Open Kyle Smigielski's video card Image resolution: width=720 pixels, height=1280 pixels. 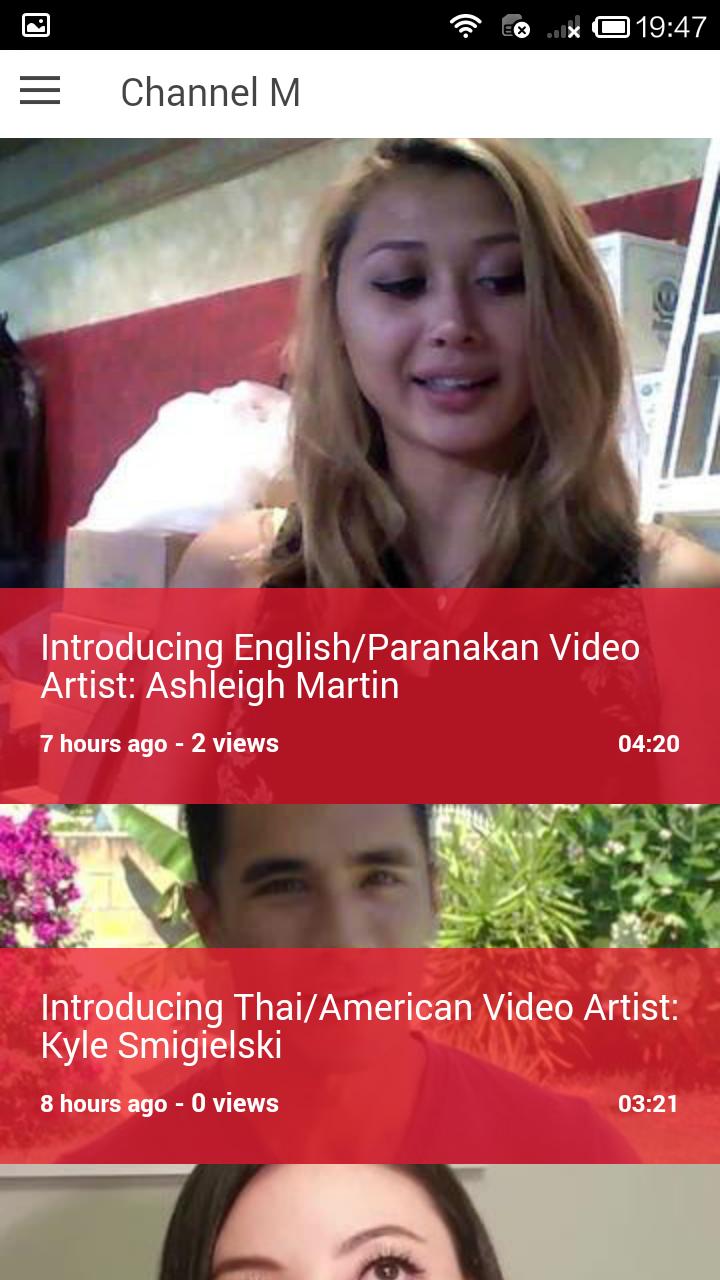click(360, 1026)
